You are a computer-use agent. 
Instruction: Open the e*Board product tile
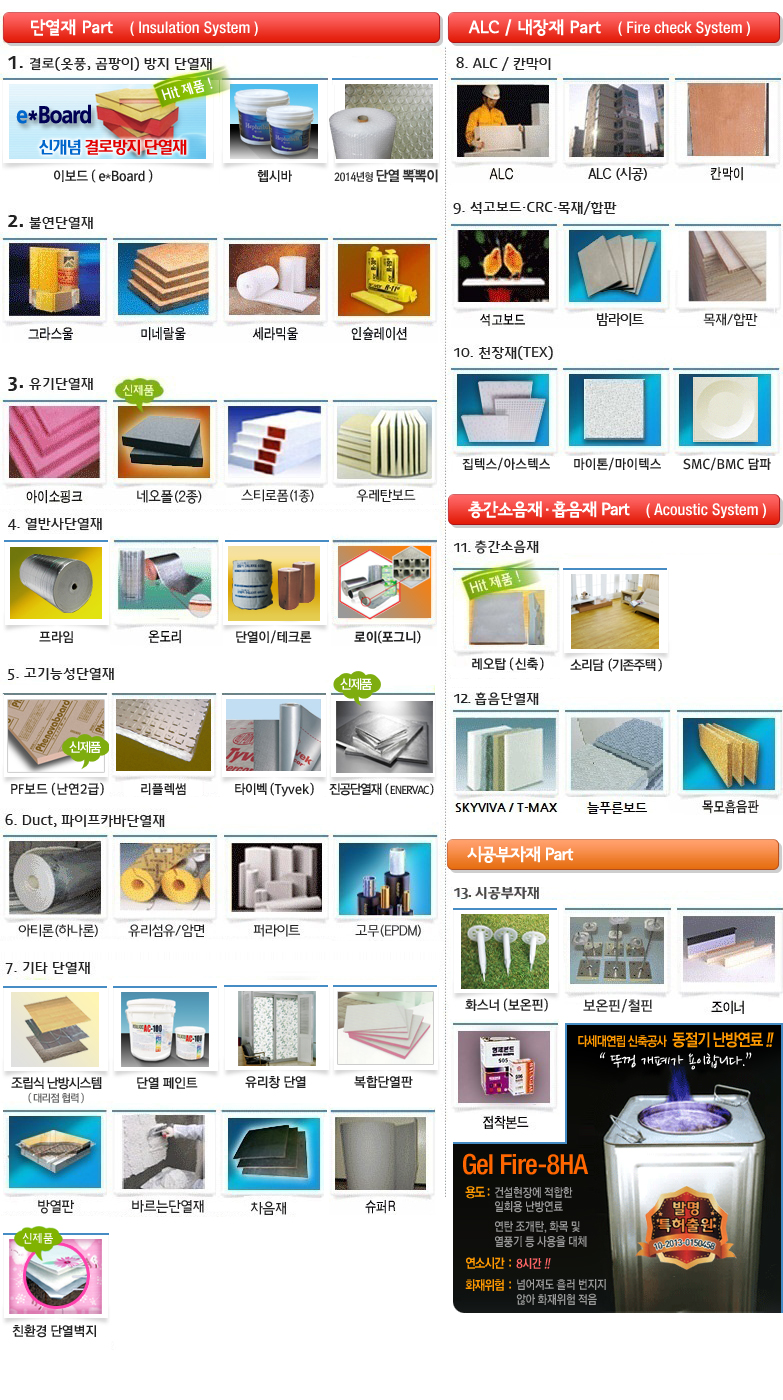click(109, 123)
